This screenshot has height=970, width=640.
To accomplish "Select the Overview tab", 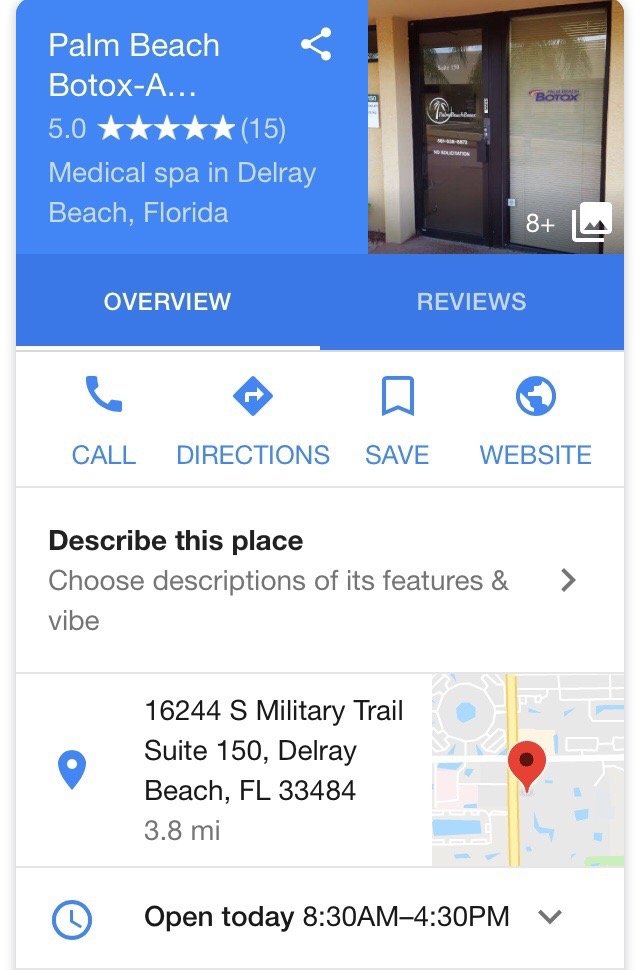I will coord(167,302).
